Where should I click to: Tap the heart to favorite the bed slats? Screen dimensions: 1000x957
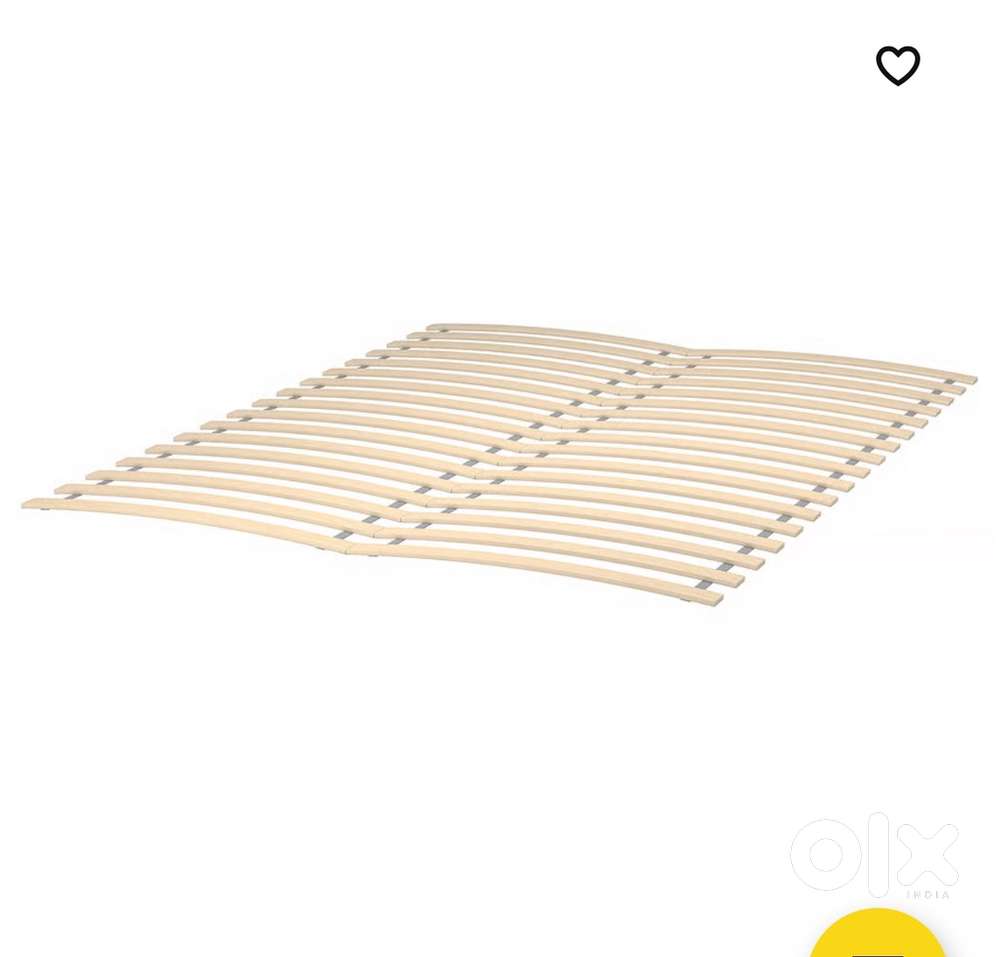(897, 66)
